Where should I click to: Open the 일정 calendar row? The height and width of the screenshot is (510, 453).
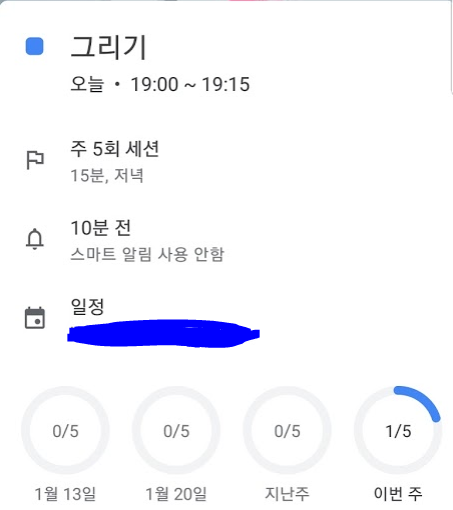(226, 320)
